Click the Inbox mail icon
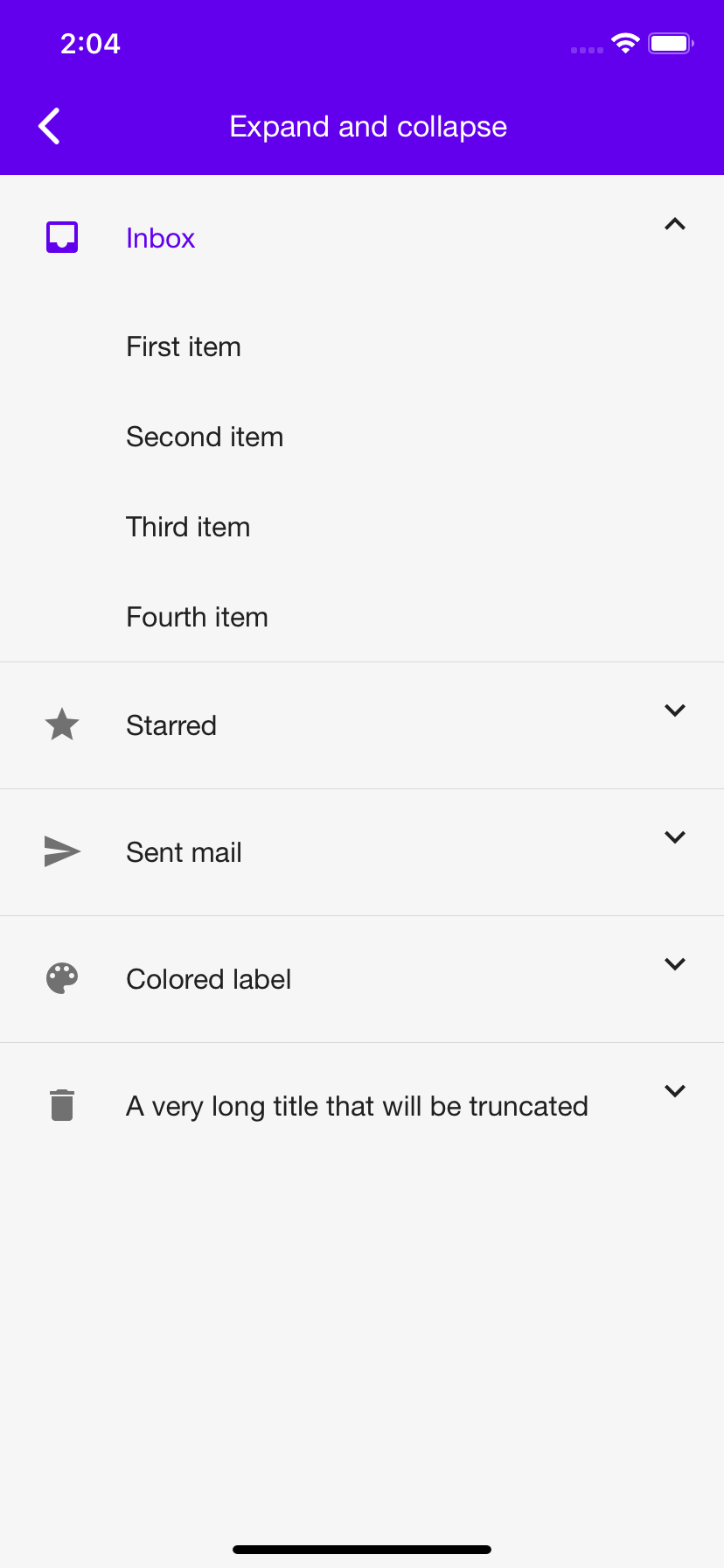724x1568 pixels. coord(61,236)
